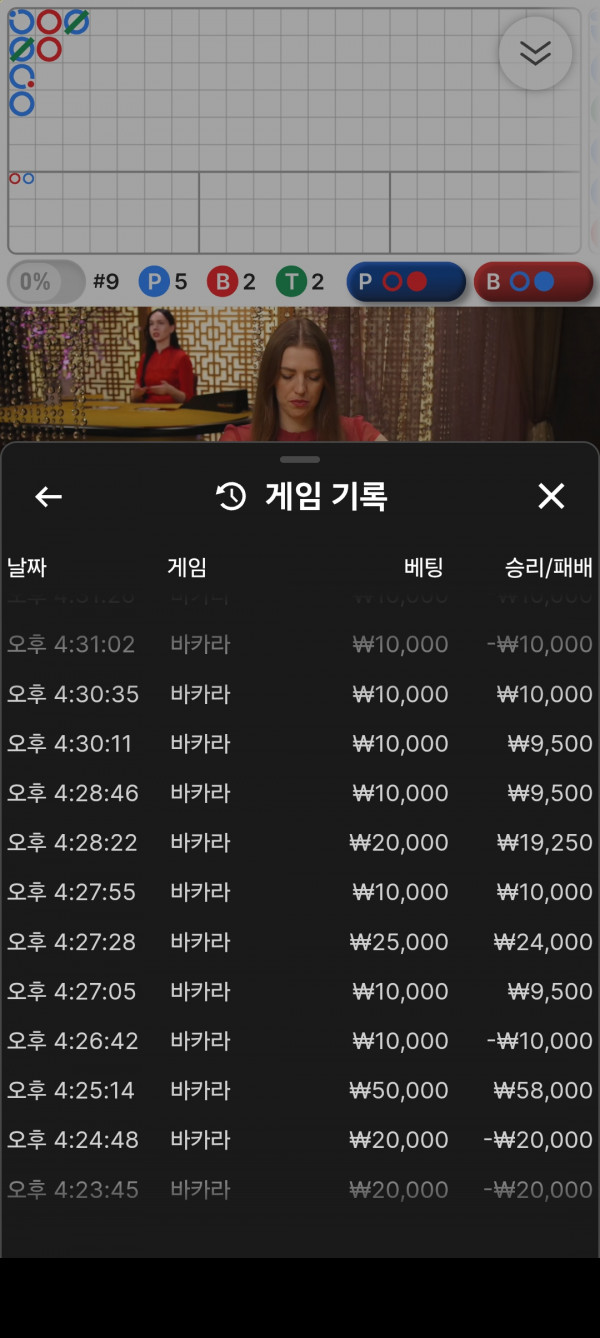Open the 4:28:22 baccarat record

[x=300, y=843]
